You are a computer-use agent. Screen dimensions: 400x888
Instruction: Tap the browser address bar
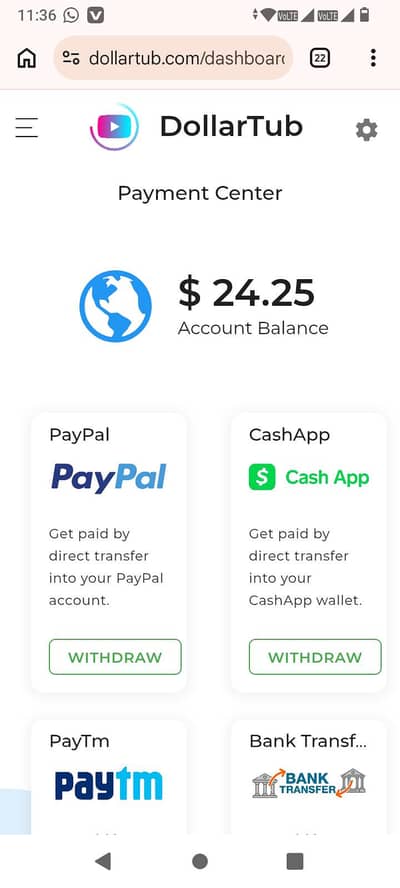pyautogui.click(x=173, y=58)
